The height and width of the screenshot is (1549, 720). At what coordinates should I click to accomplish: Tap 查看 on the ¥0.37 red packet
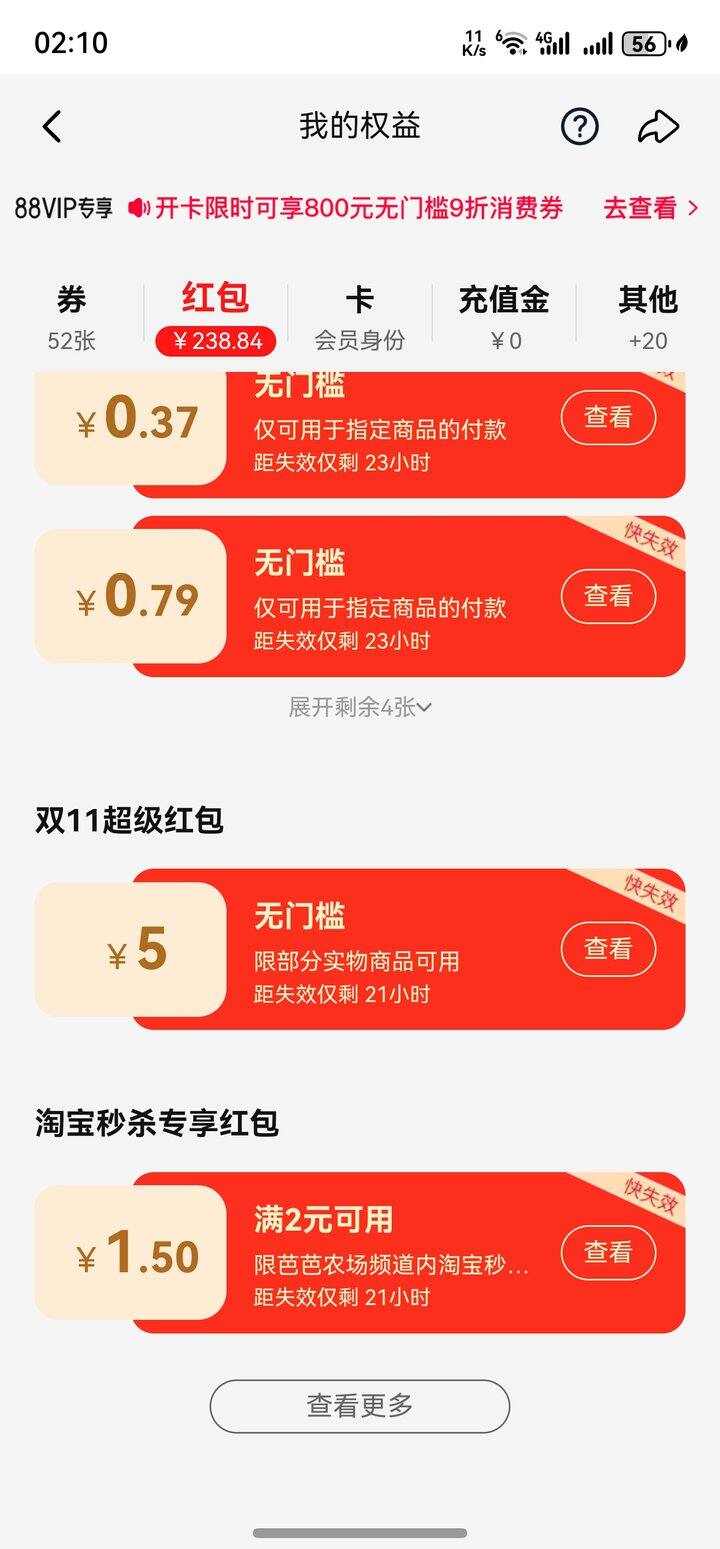(x=608, y=417)
